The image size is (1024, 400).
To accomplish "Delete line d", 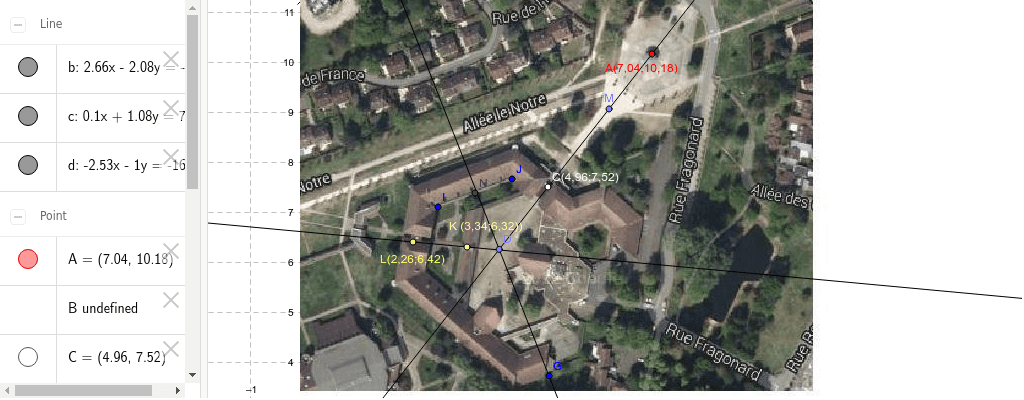I will click(x=171, y=155).
